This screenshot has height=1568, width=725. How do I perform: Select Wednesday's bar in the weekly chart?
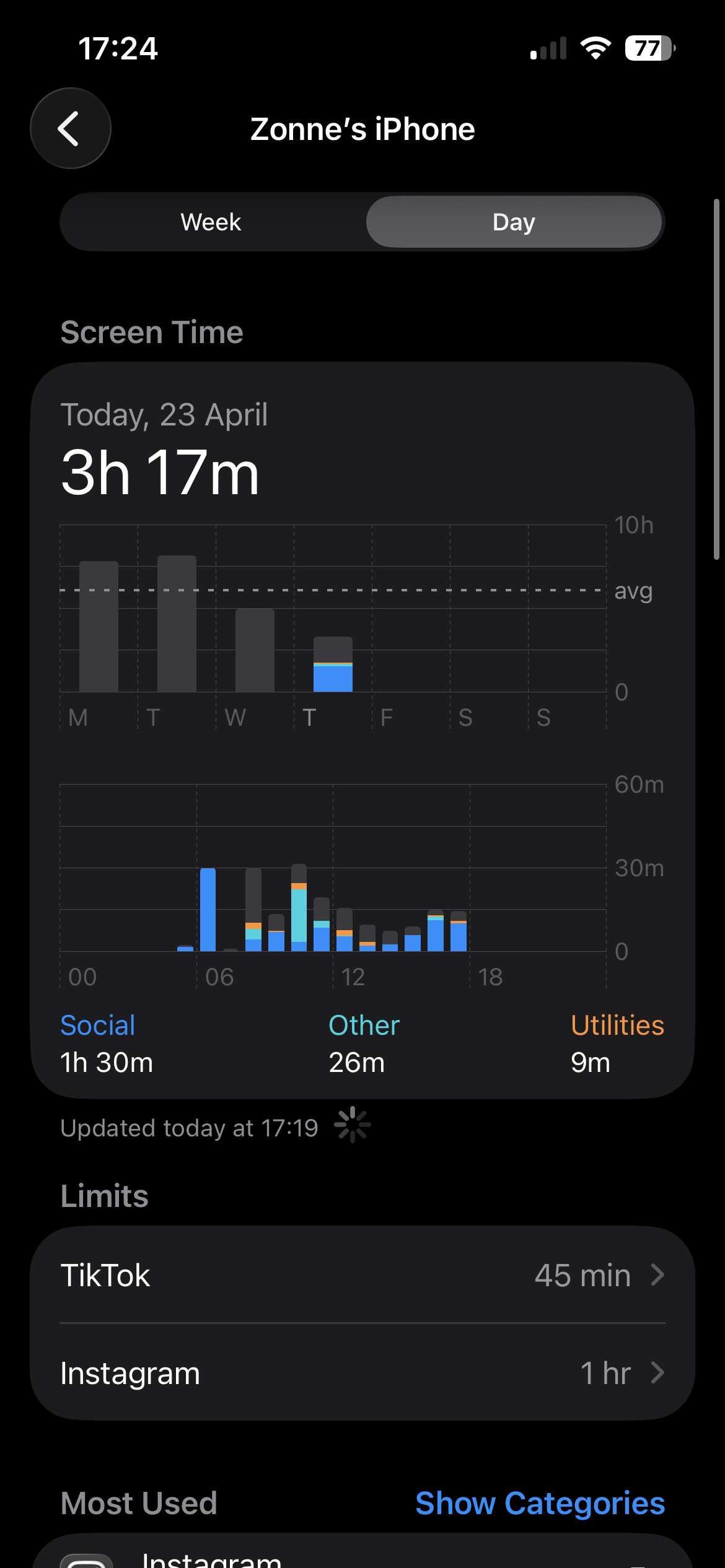tap(255, 650)
